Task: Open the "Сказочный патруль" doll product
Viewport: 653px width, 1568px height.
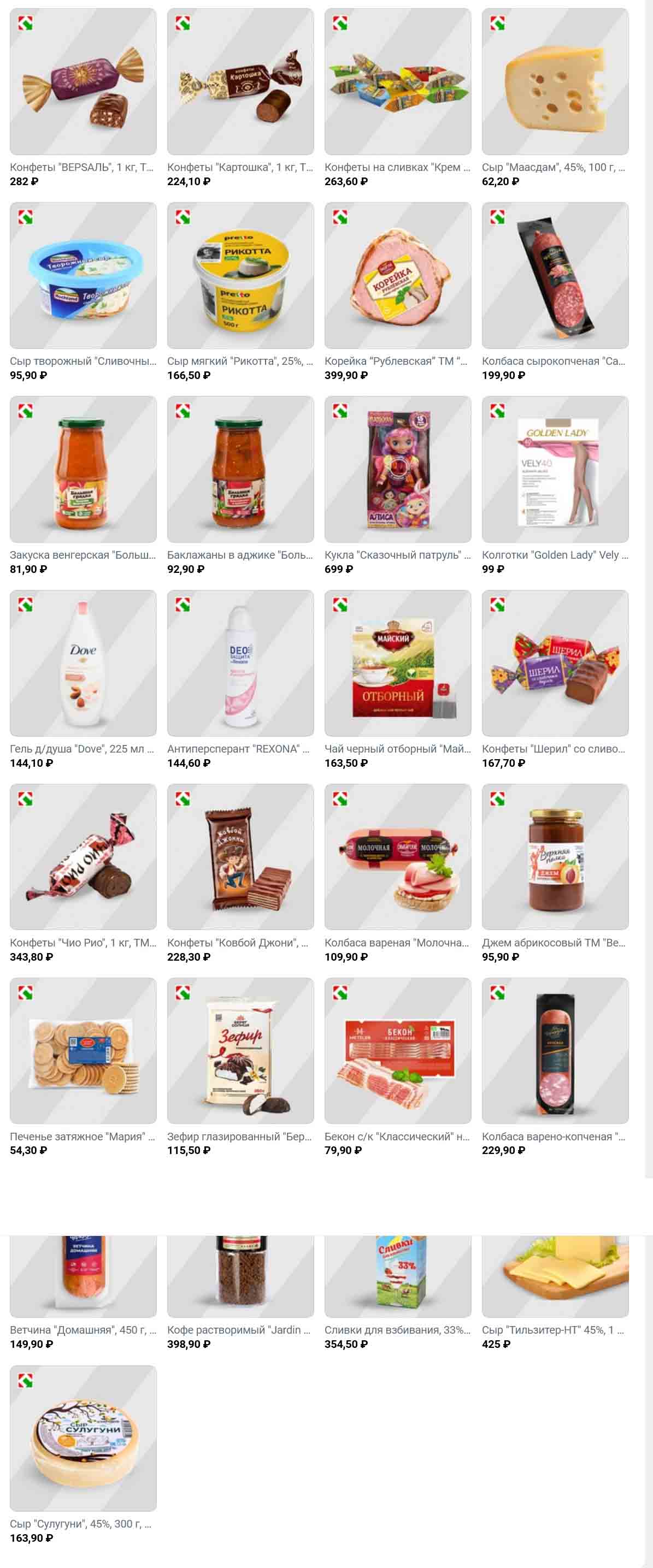Action: tap(397, 469)
